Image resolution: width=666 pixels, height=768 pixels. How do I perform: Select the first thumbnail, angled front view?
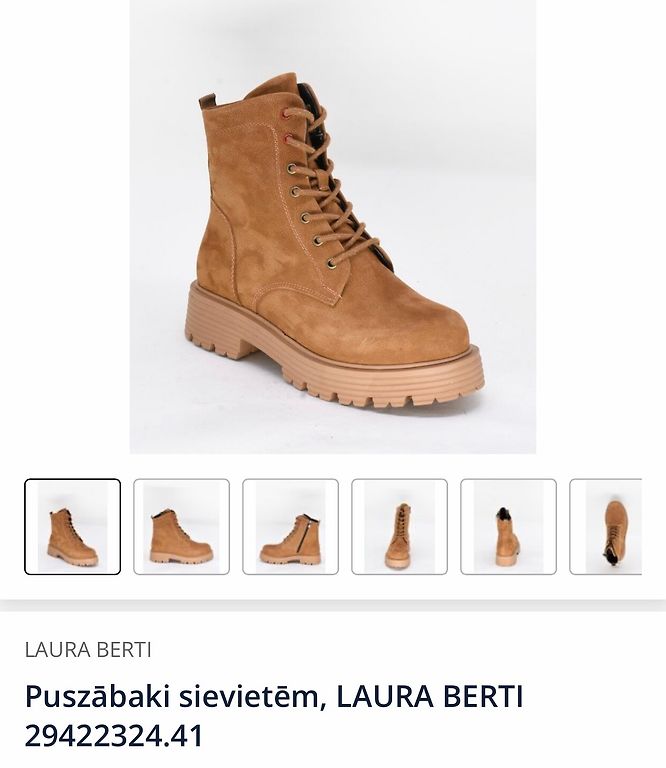tap(72, 526)
